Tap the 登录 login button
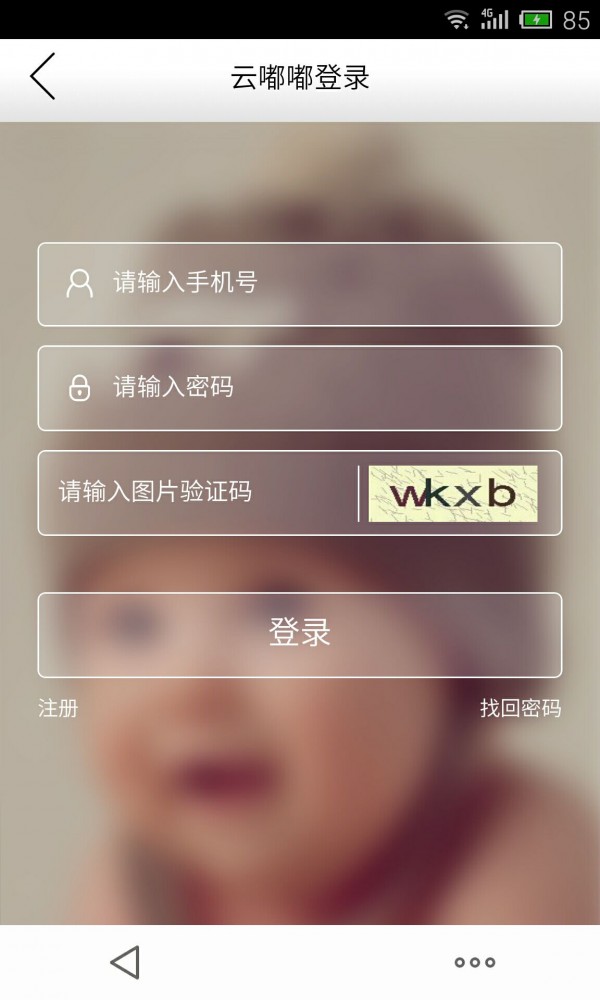The height and width of the screenshot is (1000, 600). pos(300,634)
